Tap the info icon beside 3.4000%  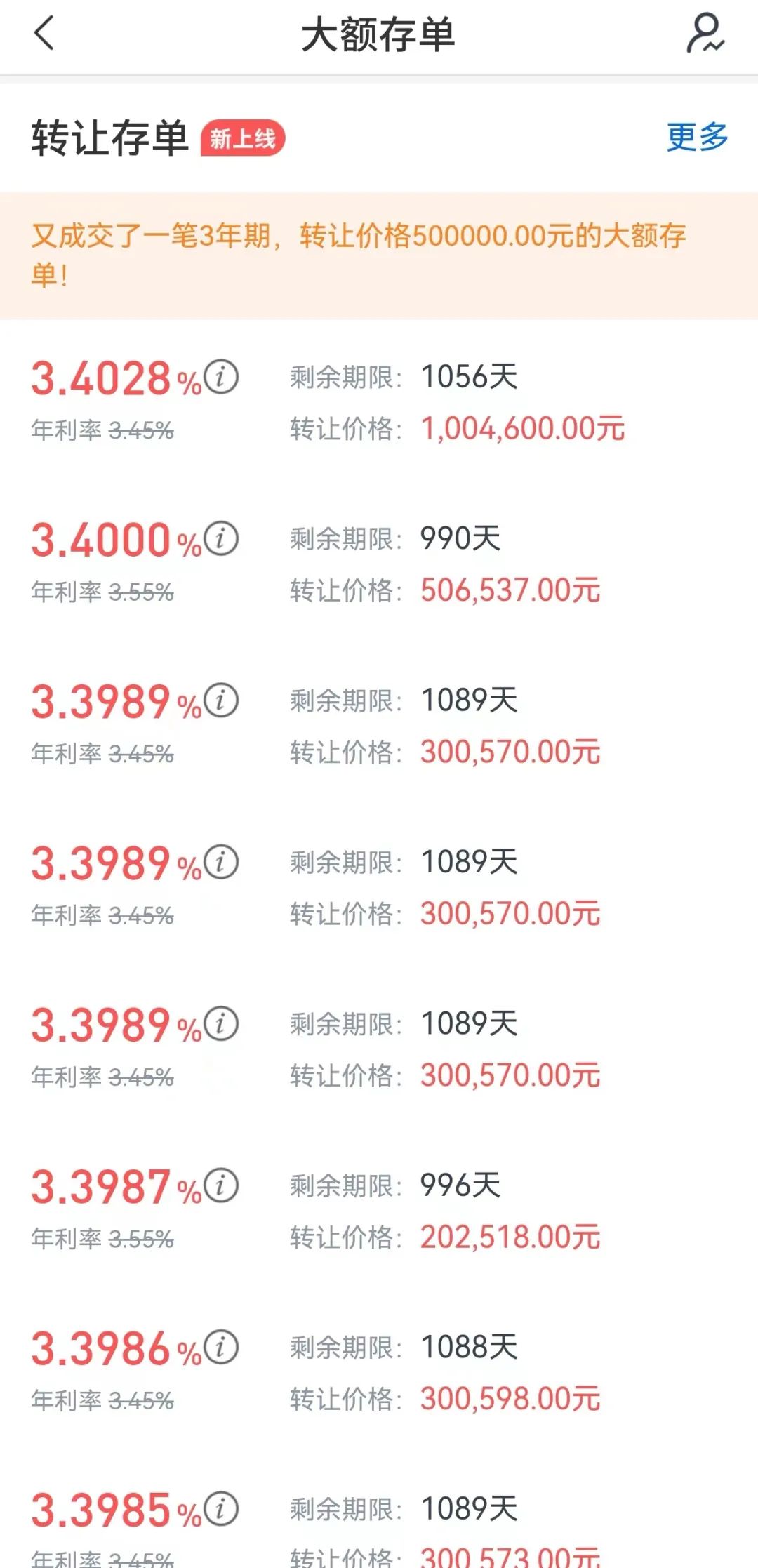coord(222,539)
